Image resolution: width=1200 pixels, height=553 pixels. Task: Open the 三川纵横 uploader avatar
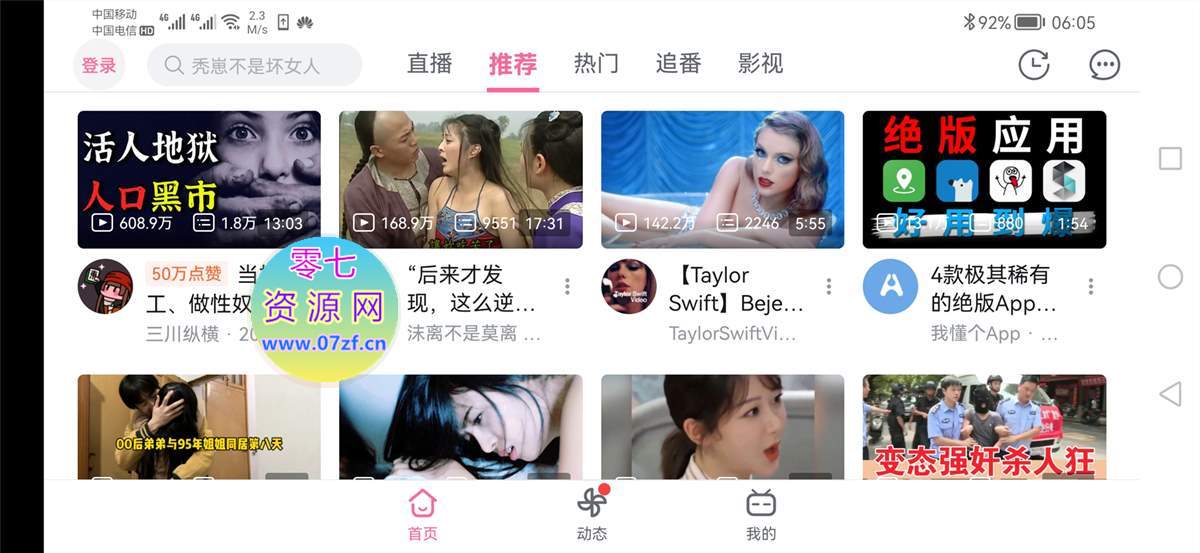(x=105, y=287)
